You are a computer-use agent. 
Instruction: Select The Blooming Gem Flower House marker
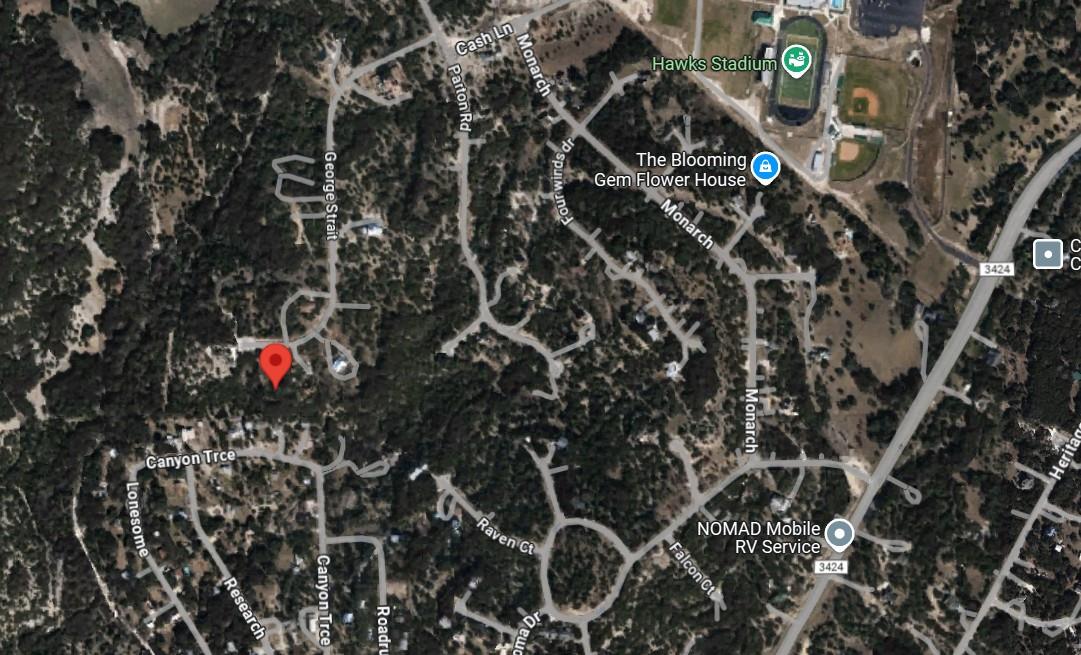766,167
